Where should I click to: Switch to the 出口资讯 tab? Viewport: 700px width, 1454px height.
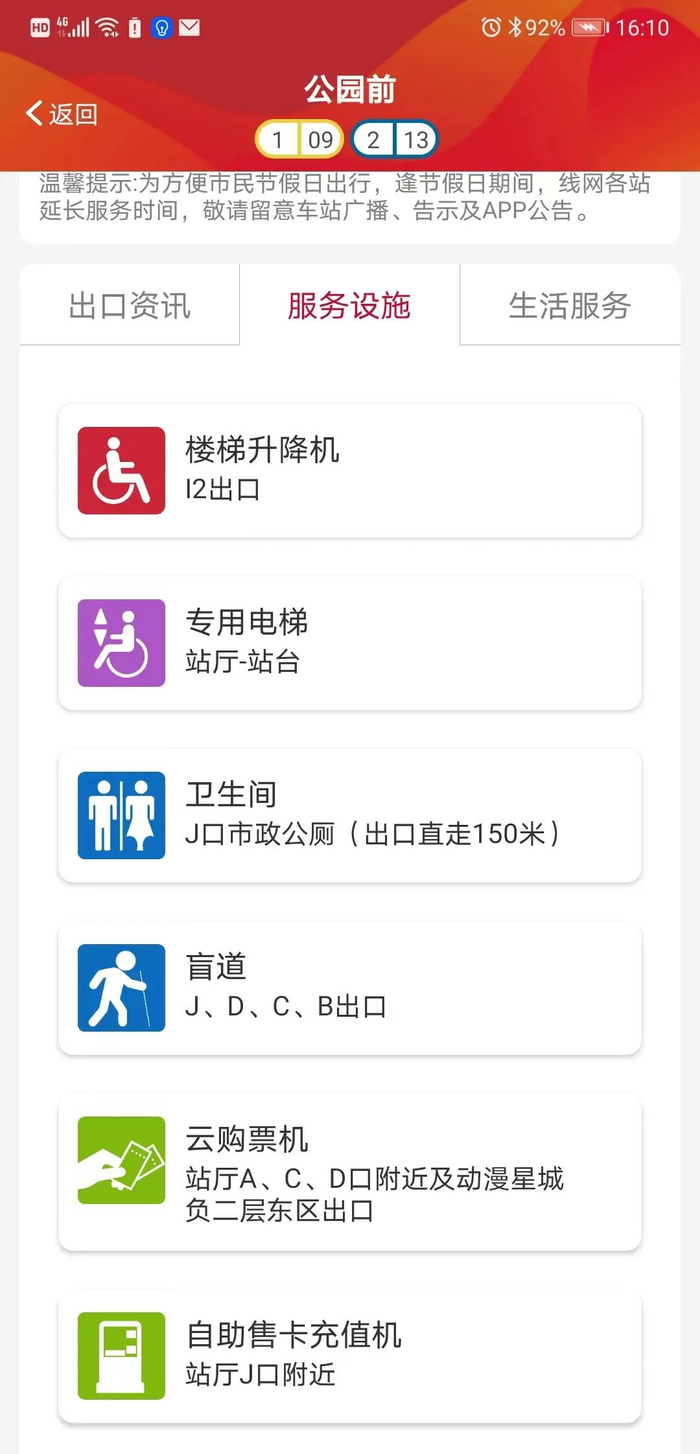tap(129, 306)
